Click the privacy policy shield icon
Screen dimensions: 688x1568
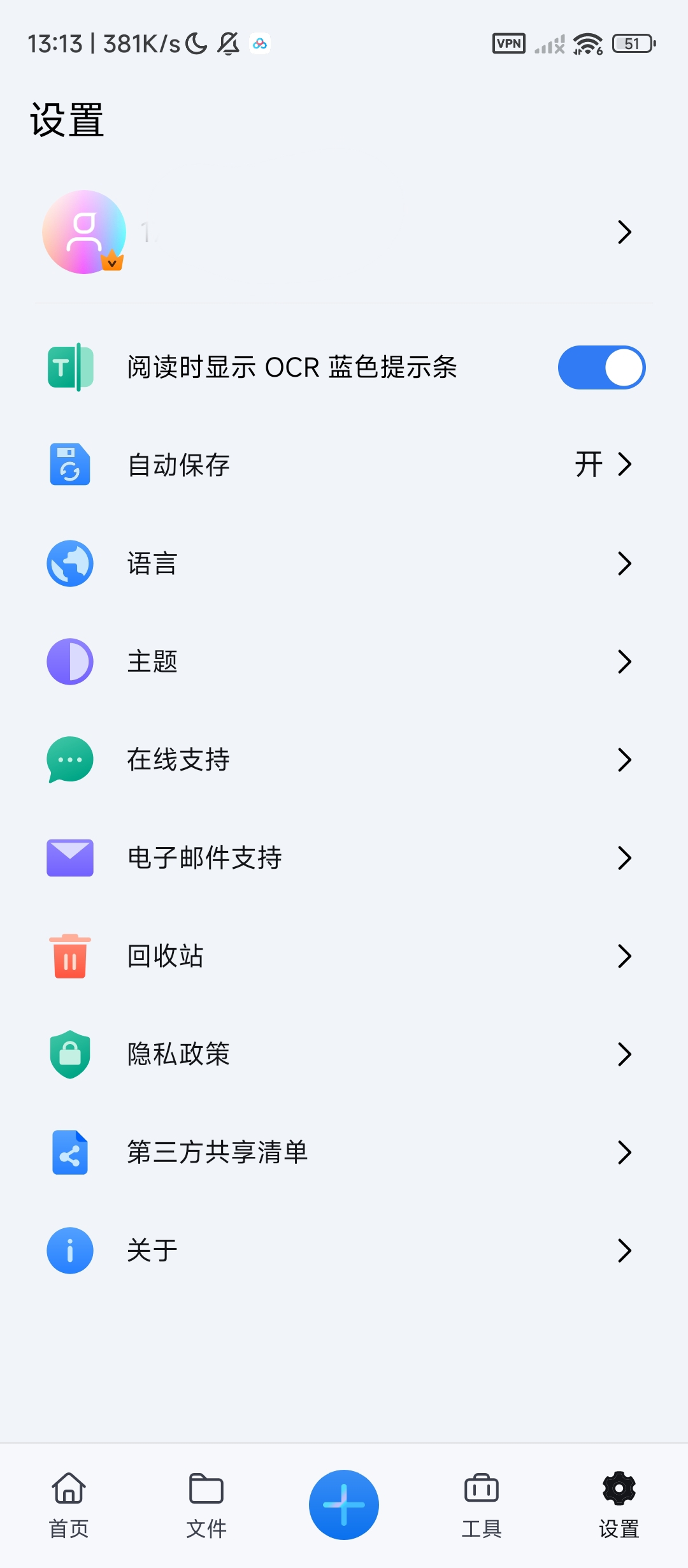[x=70, y=1054]
